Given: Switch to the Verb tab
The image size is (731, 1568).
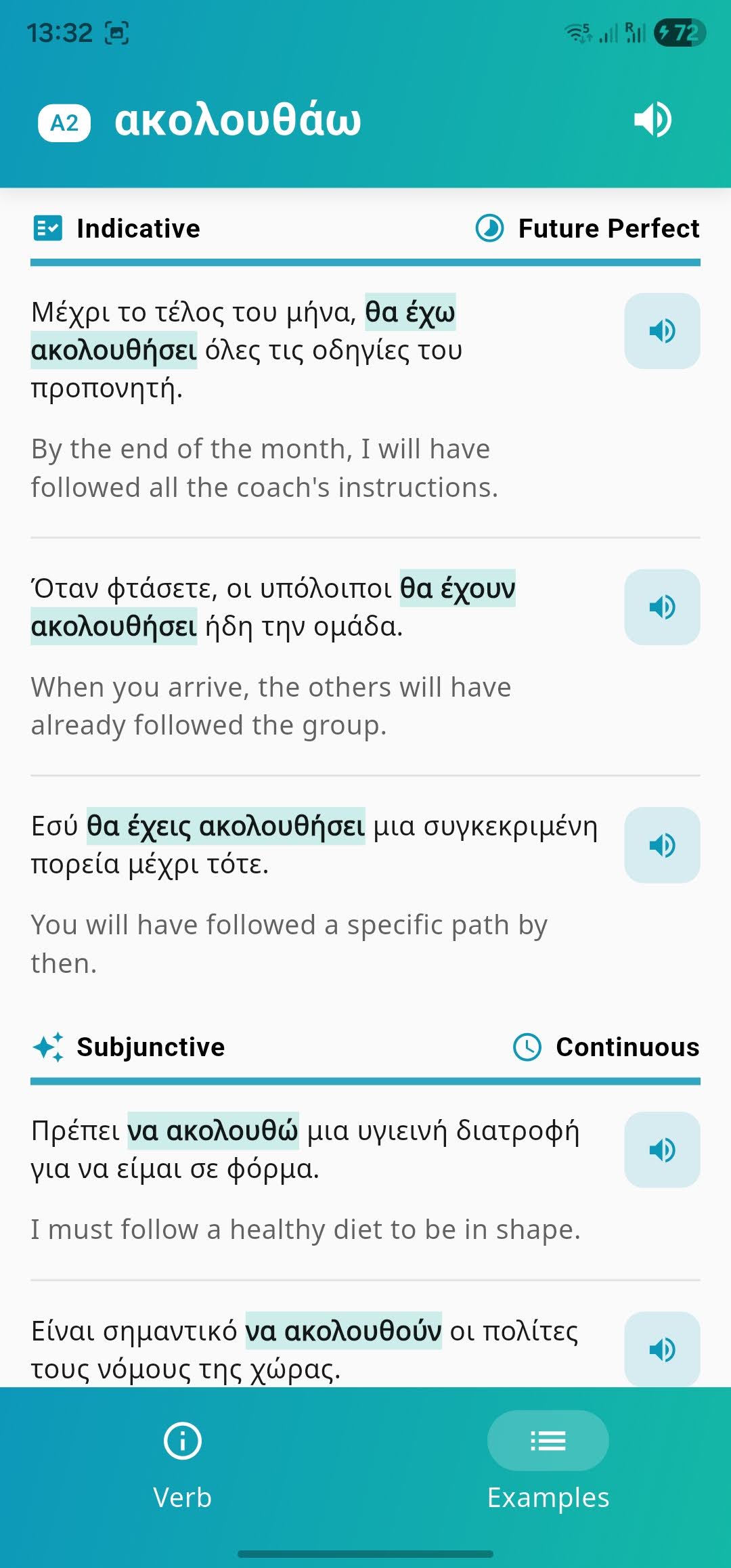Looking at the screenshot, I should (181, 1476).
